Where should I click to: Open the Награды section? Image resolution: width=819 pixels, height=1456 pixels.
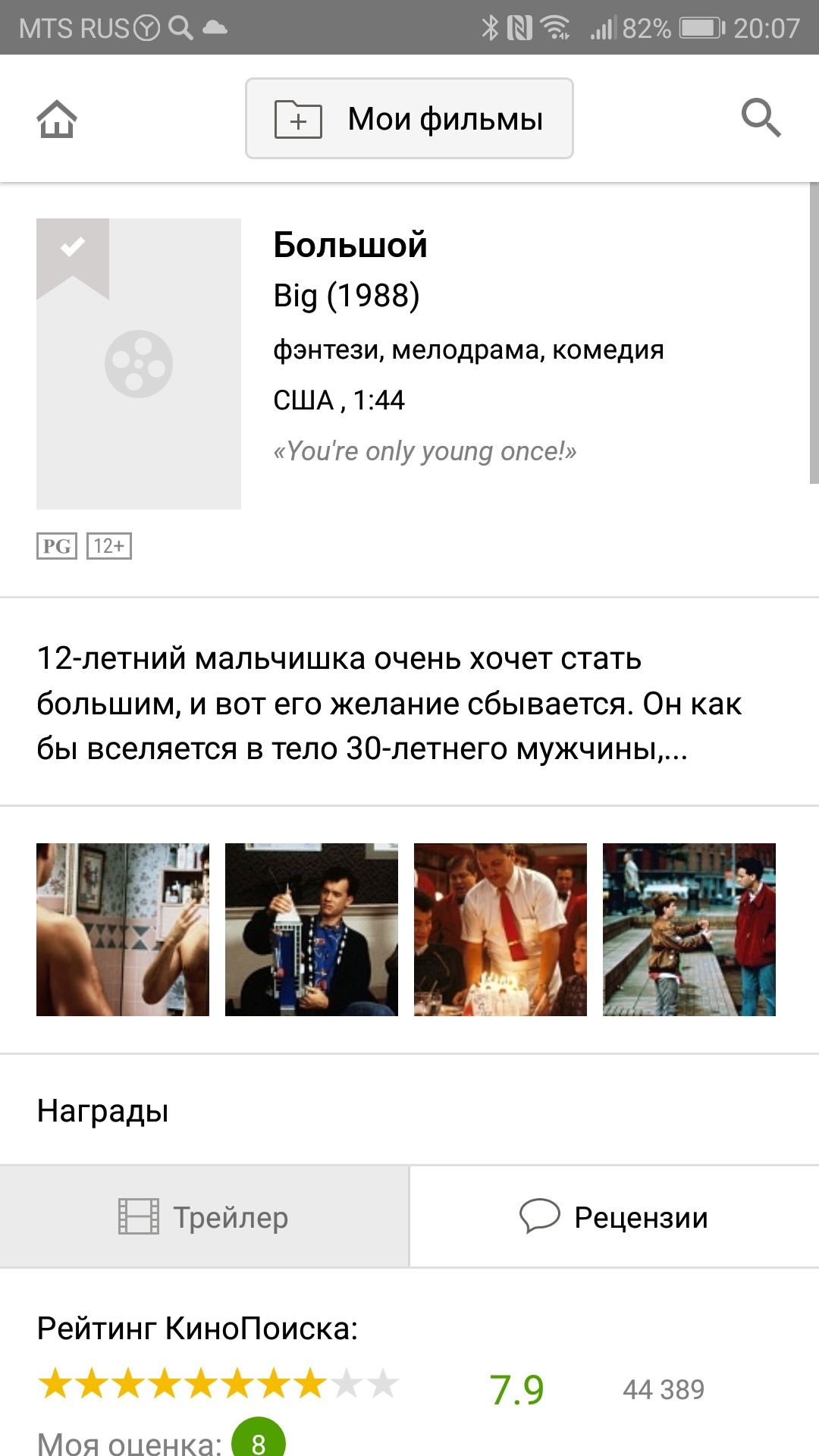click(x=409, y=1110)
